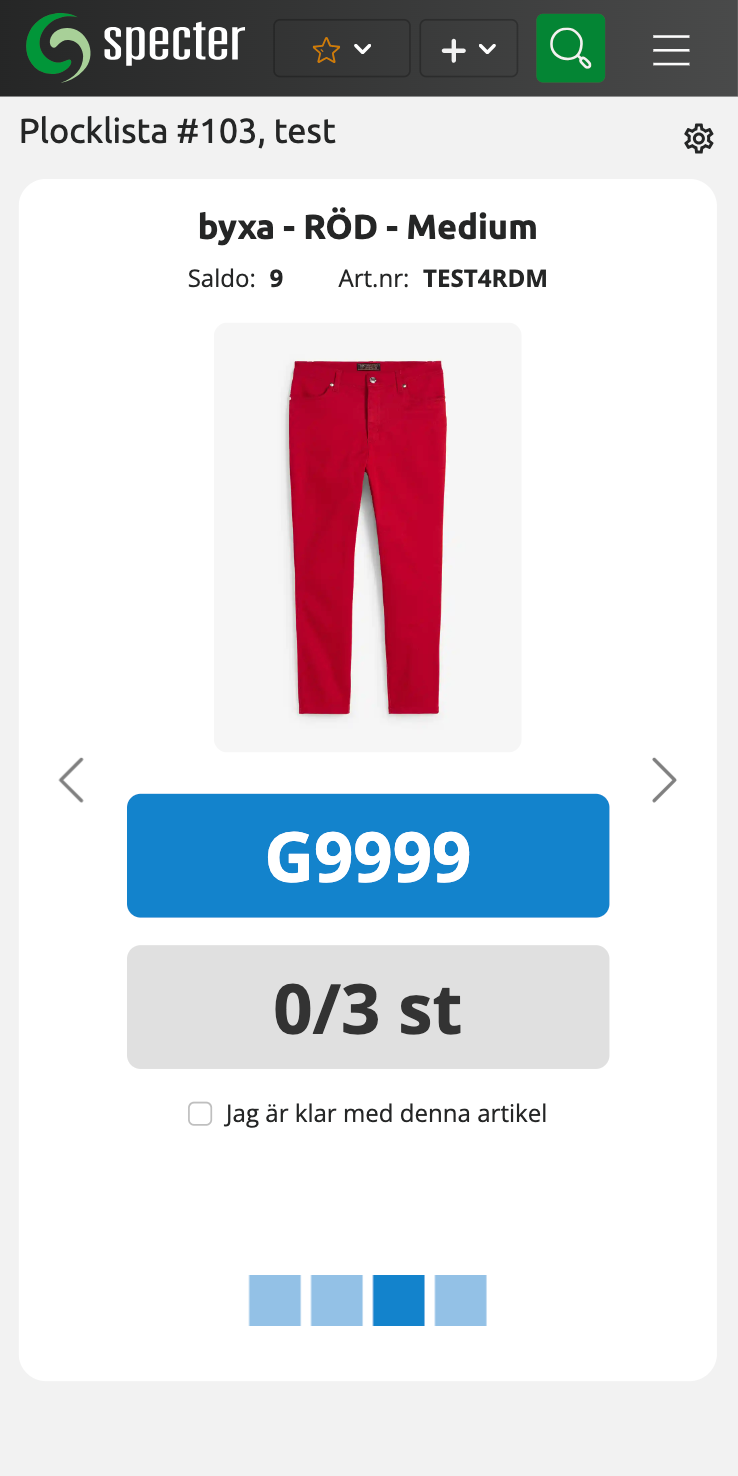The image size is (738, 1476).
Task: Go to the next article arrow
Action: (664, 780)
